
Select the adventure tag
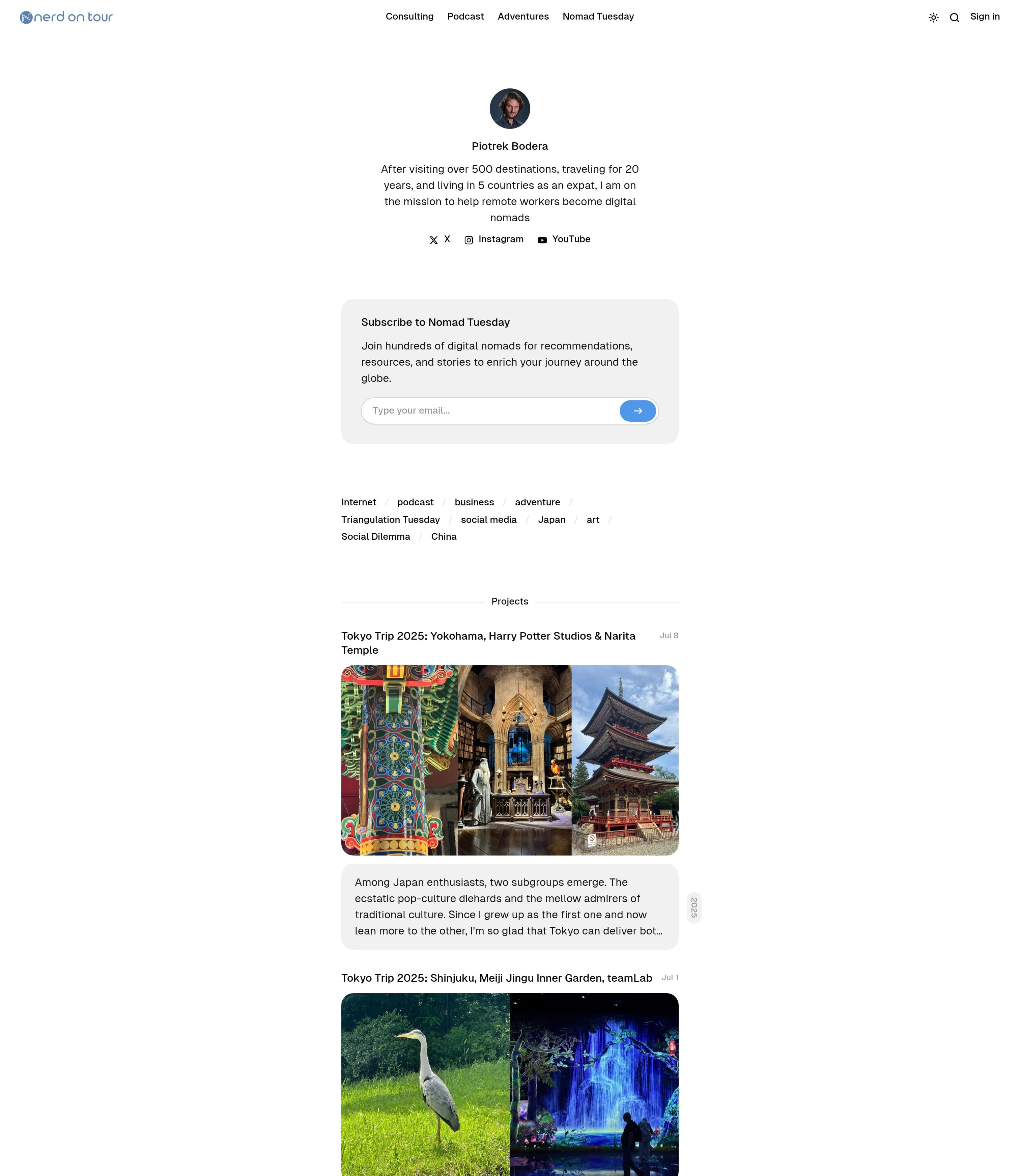[537, 502]
